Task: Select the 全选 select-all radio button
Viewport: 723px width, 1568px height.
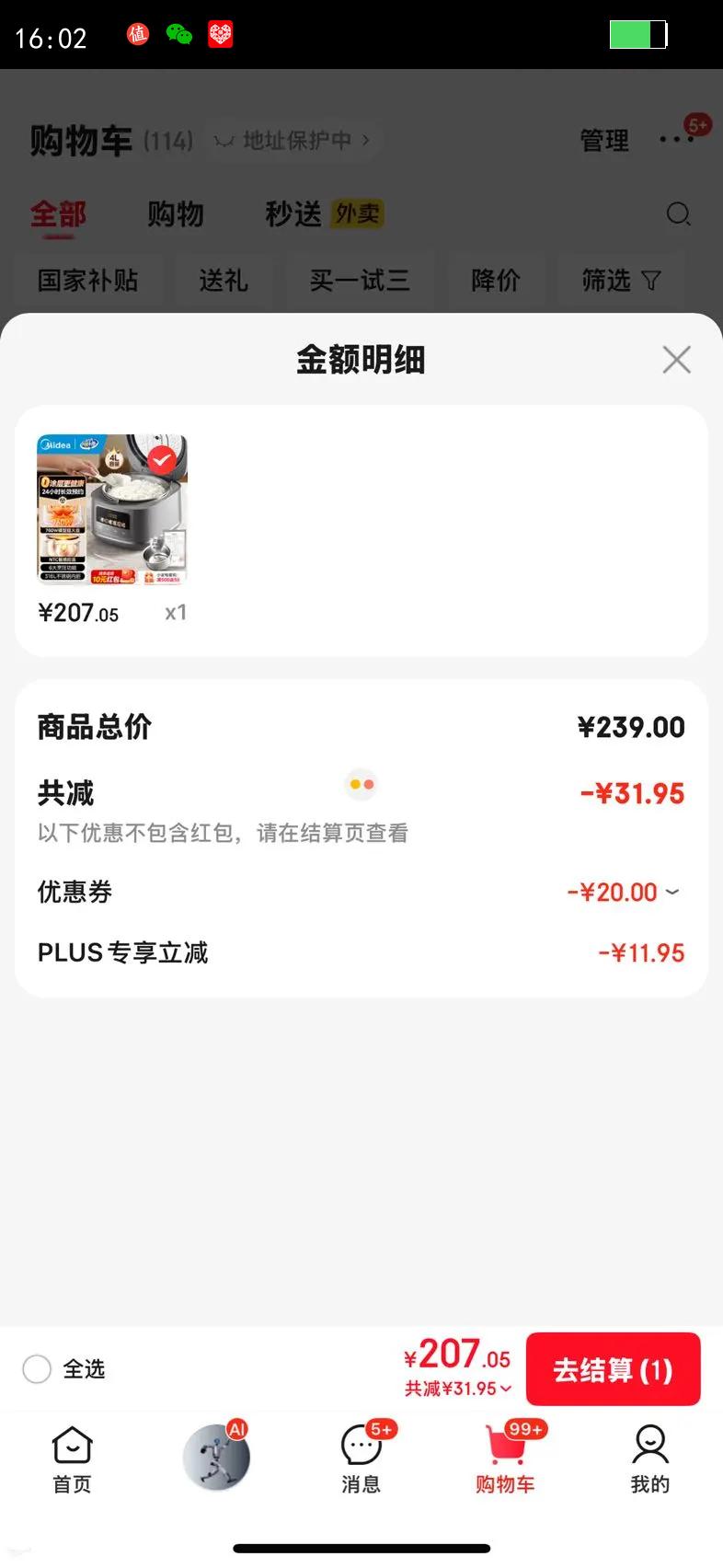Action: click(37, 1368)
